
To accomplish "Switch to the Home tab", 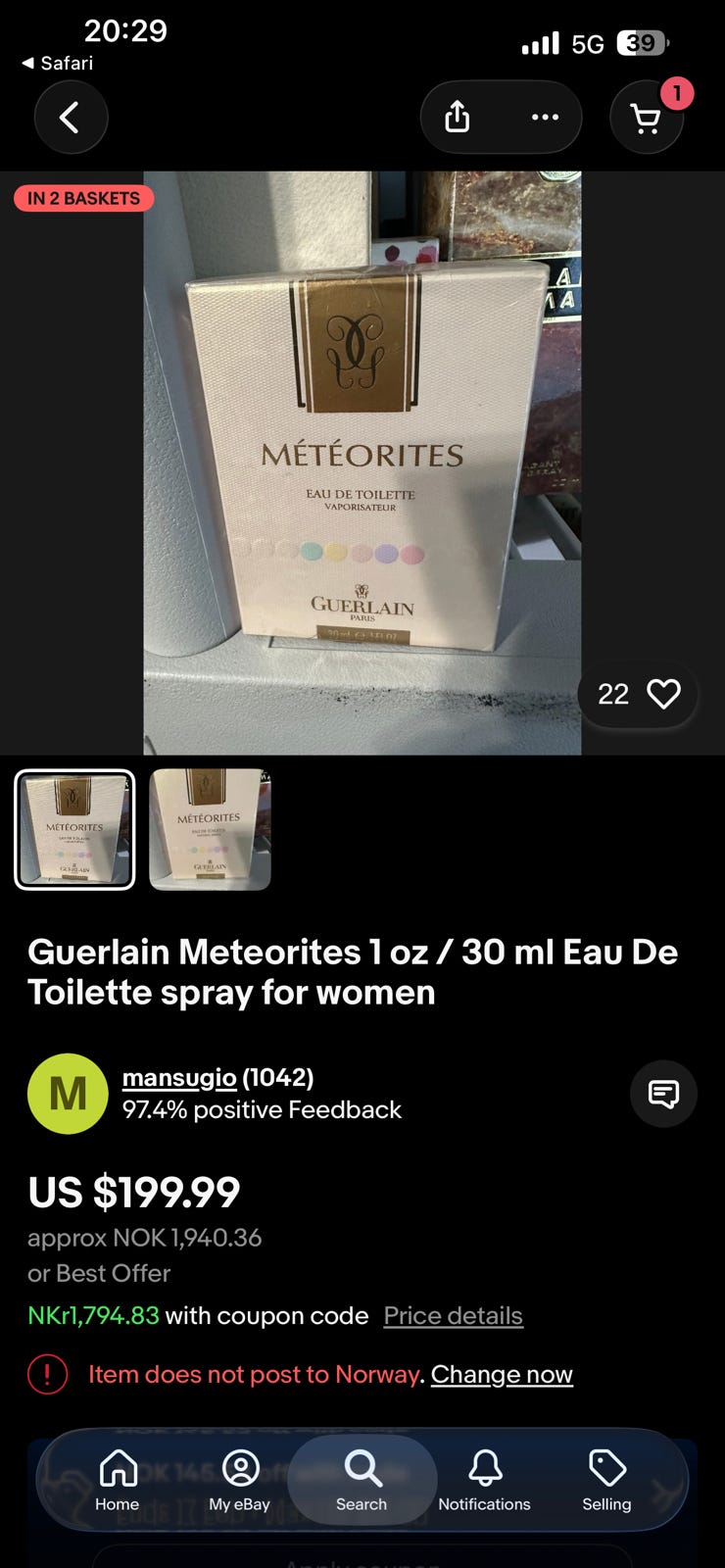I will coord(117,1482).
